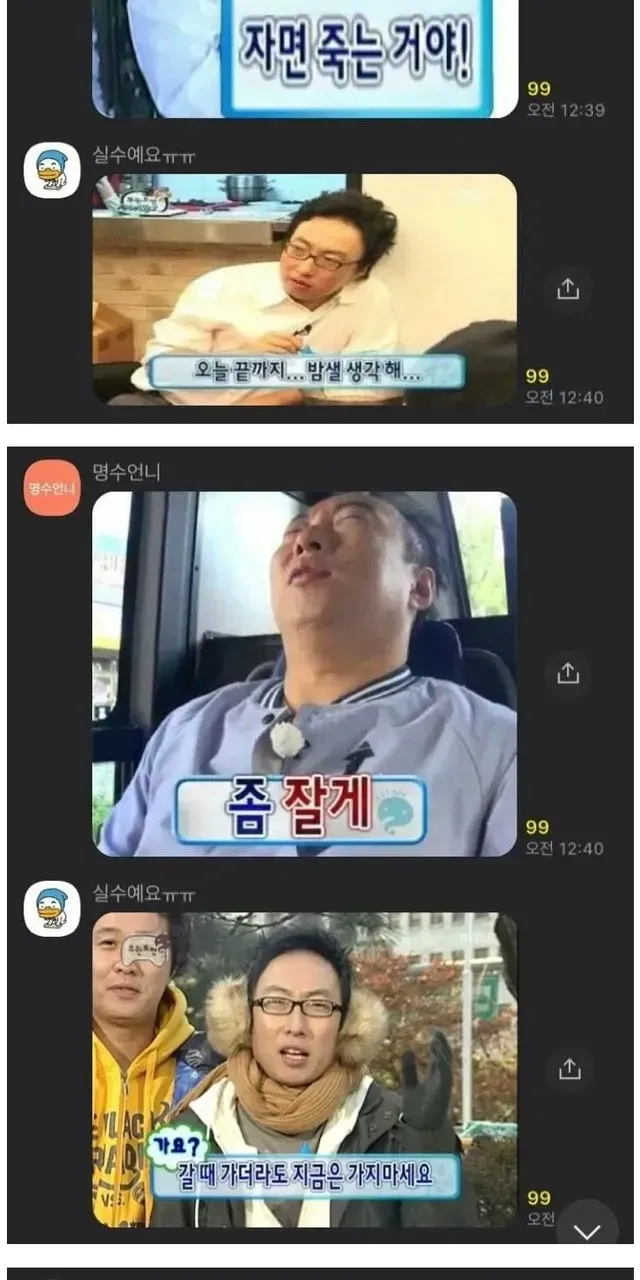Open the 좀 잘게 image from 명수언니
The width and height of the screenshot is (640, 1280).
[305, 673]
